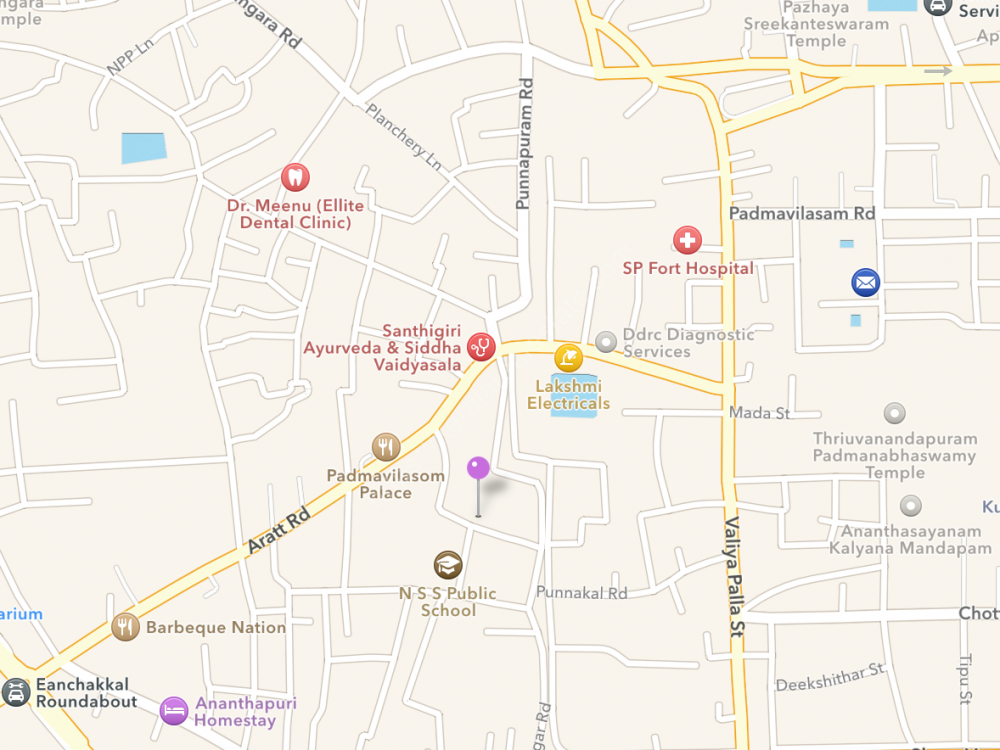Open Barbeque Nation restaurant marker
This screenshot has width=1000, height=750.
pyautogui.click(x=125, y=627)
